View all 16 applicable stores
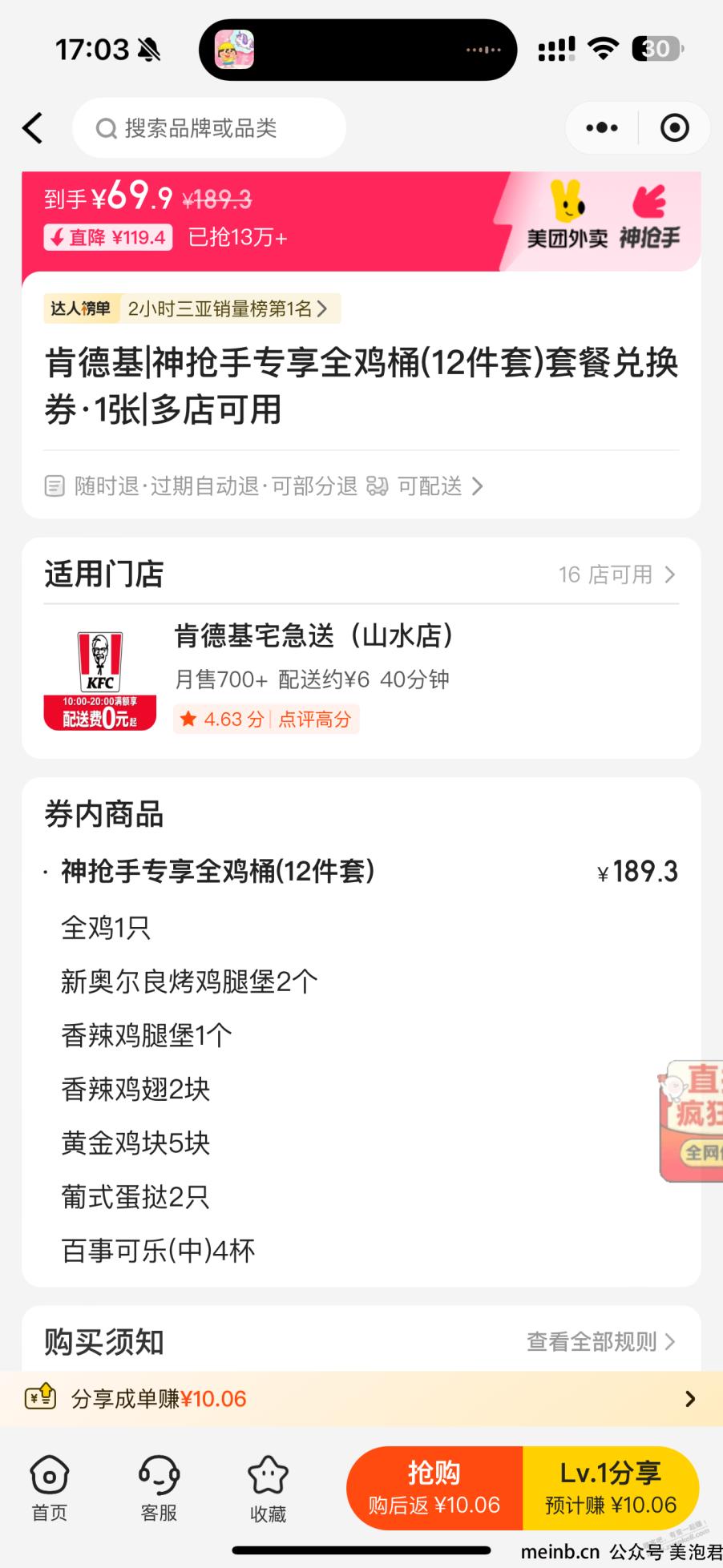Viewport: 723px width, 1568px height. coord(616,574)
